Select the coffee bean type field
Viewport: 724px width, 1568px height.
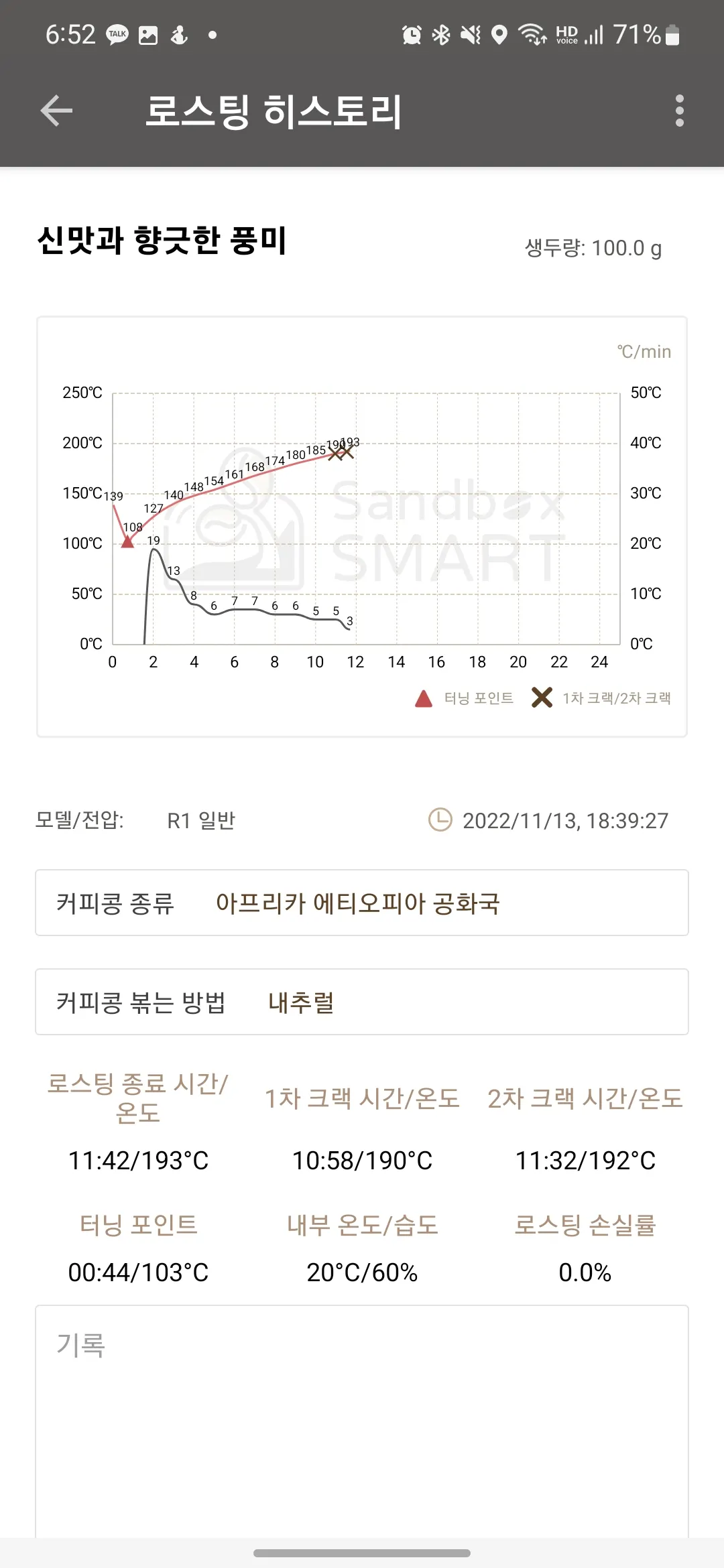pos(362,903)
